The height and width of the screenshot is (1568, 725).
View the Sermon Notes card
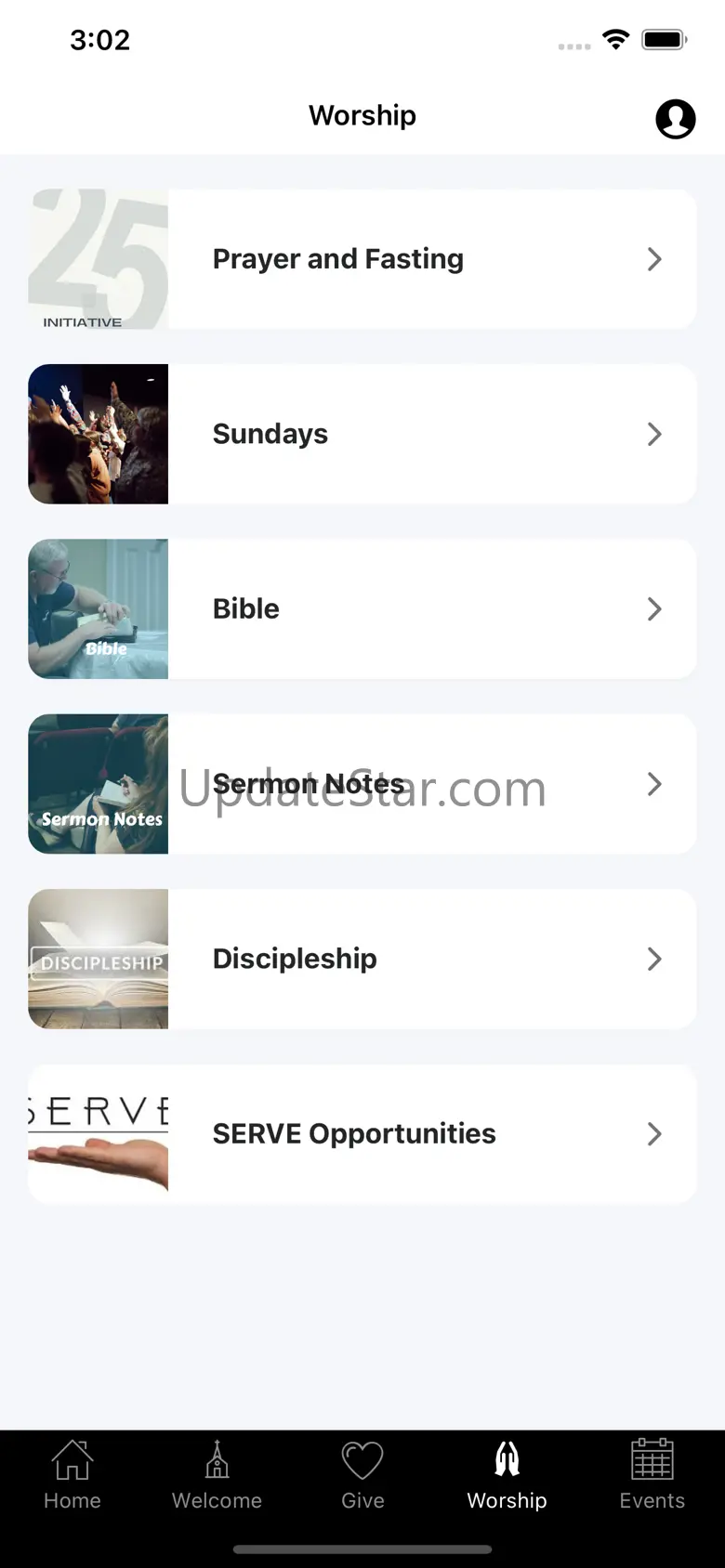tap(362, 784)
